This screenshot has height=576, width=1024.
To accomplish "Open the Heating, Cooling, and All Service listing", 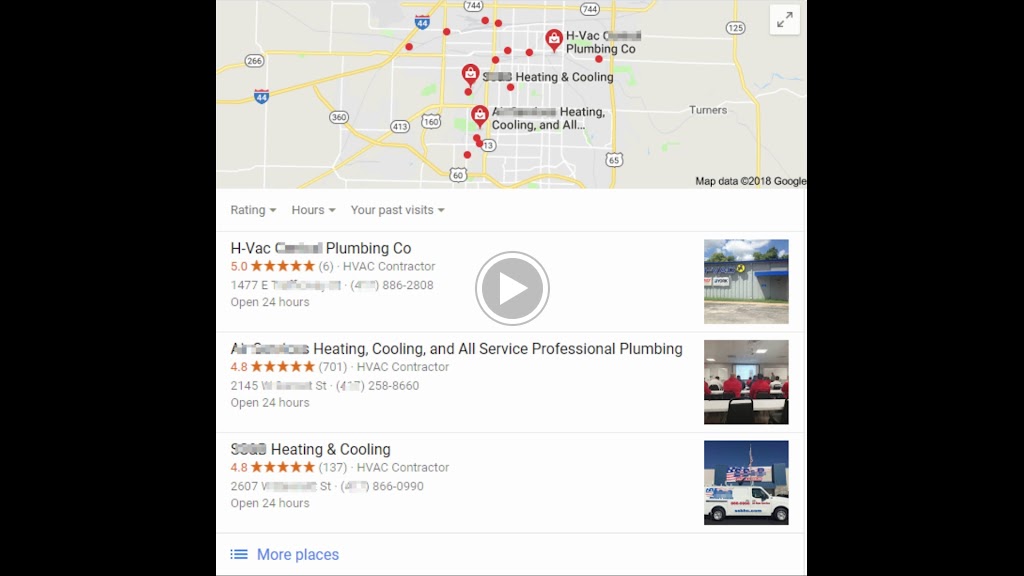I will 457,349.
